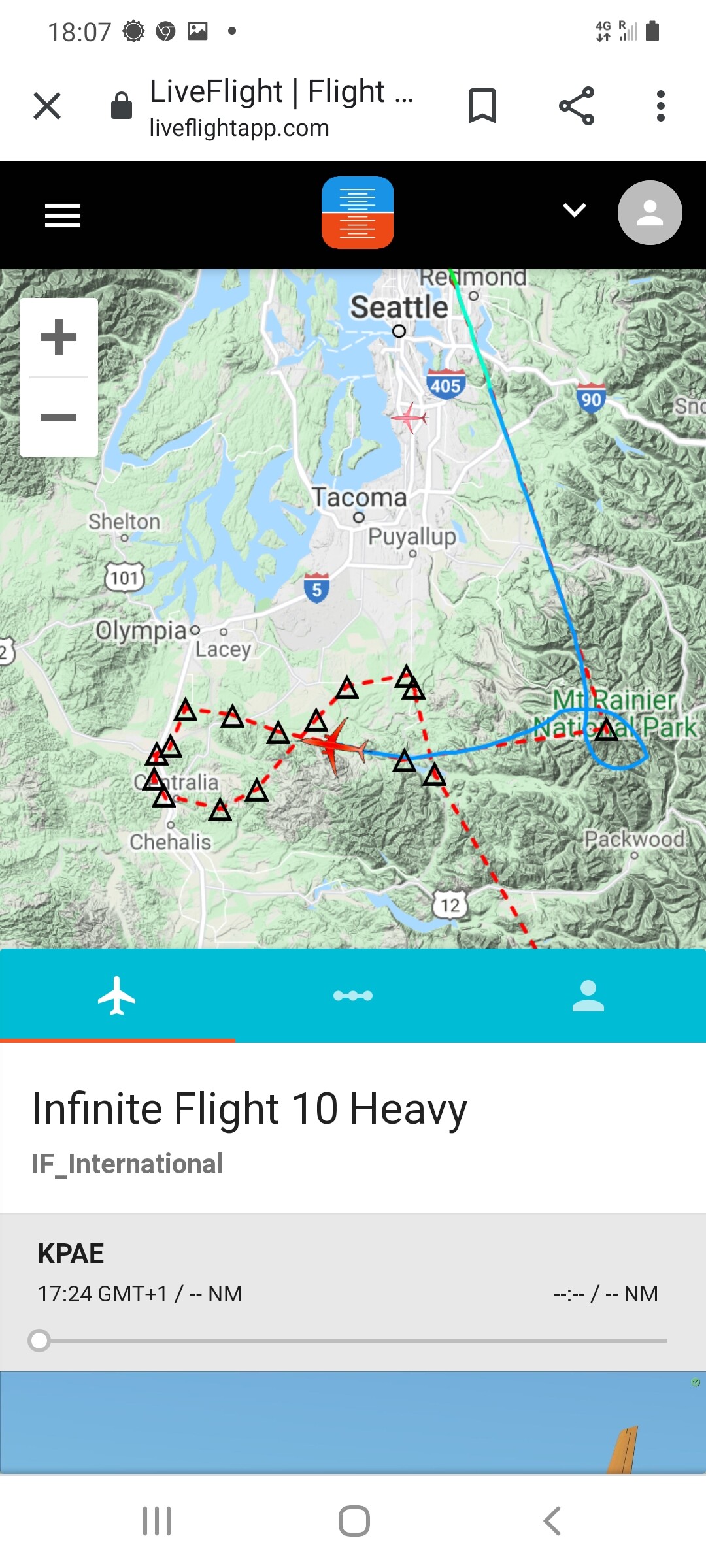706x1568 pixels.
Task: Open the hamburger navigation menu
Action: [x=63, y=215]
